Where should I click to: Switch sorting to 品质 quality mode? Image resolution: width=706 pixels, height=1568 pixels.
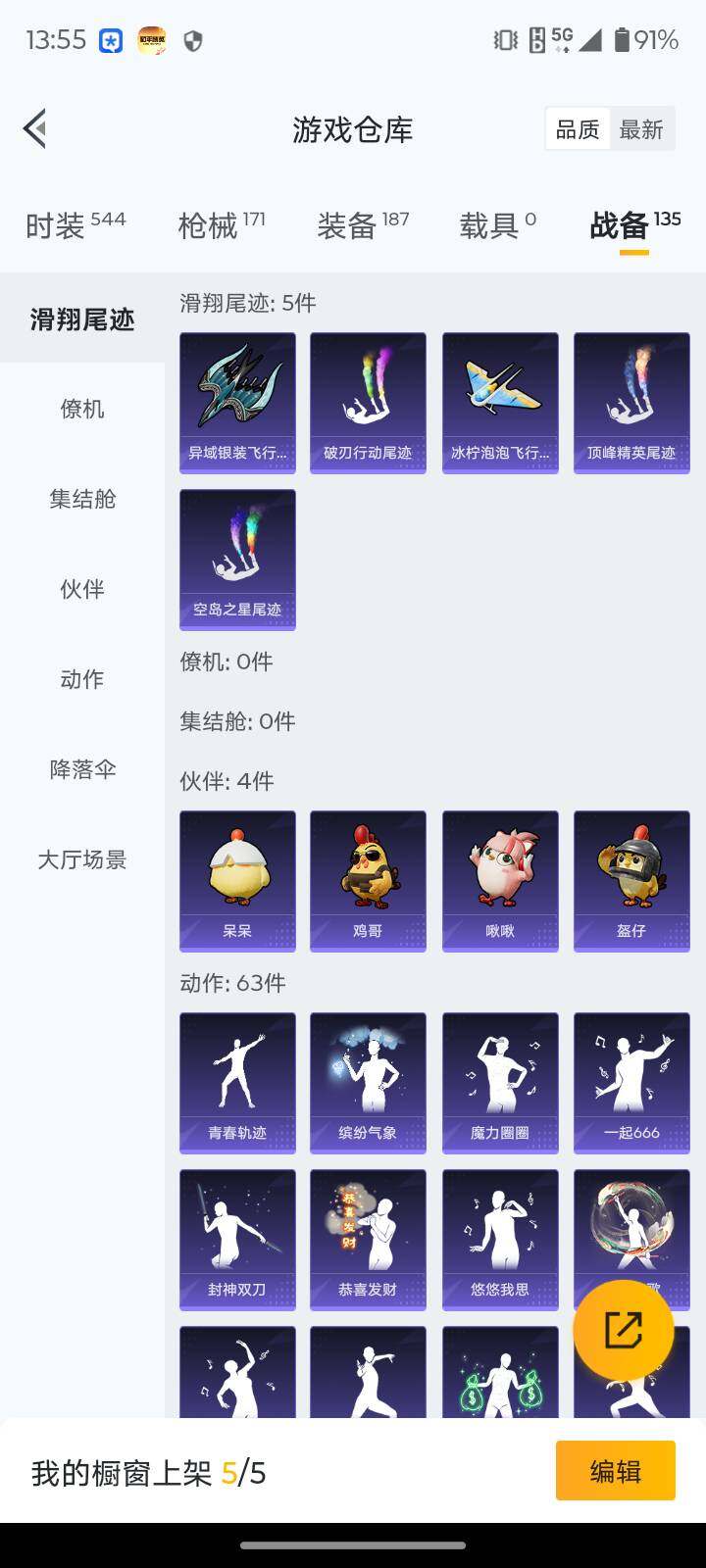tap(578, 128)
